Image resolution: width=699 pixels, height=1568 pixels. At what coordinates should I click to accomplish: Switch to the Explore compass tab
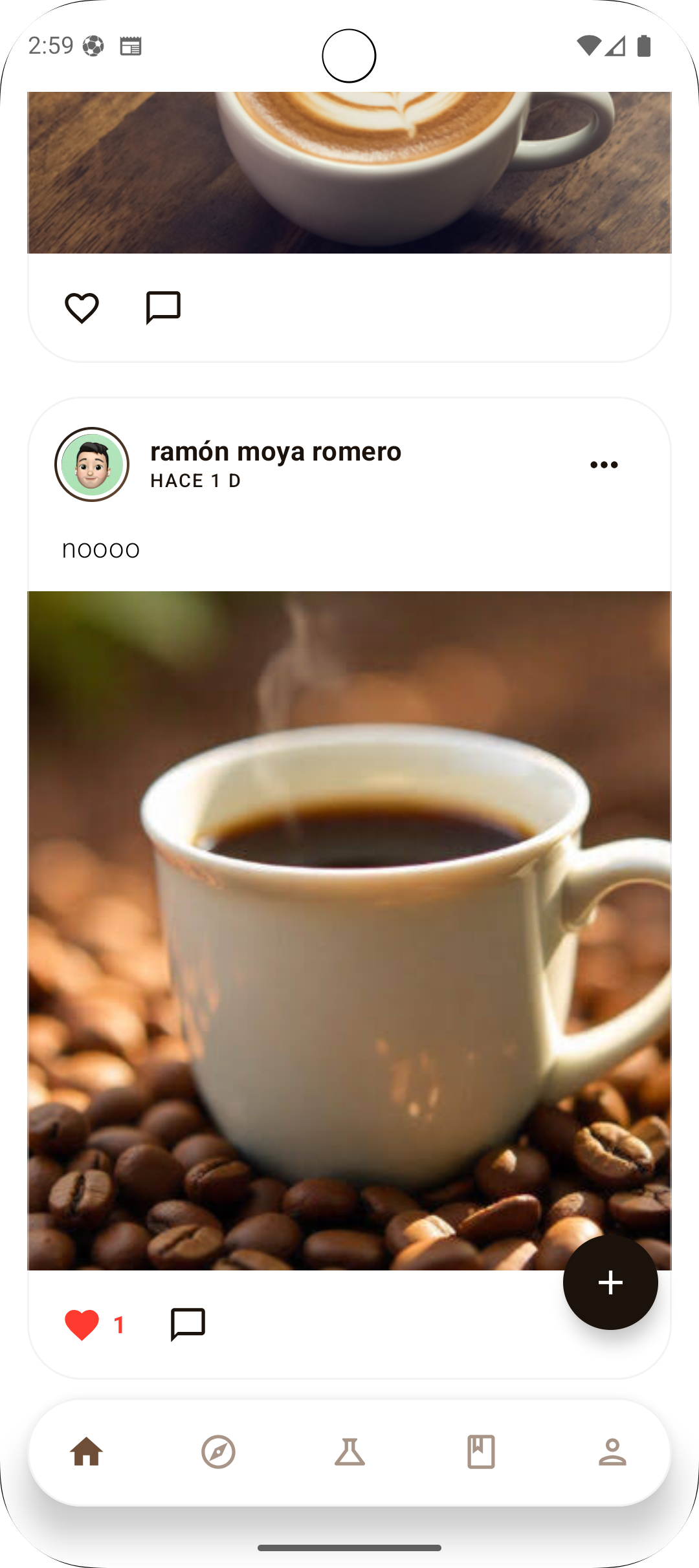coord(218,1452)
